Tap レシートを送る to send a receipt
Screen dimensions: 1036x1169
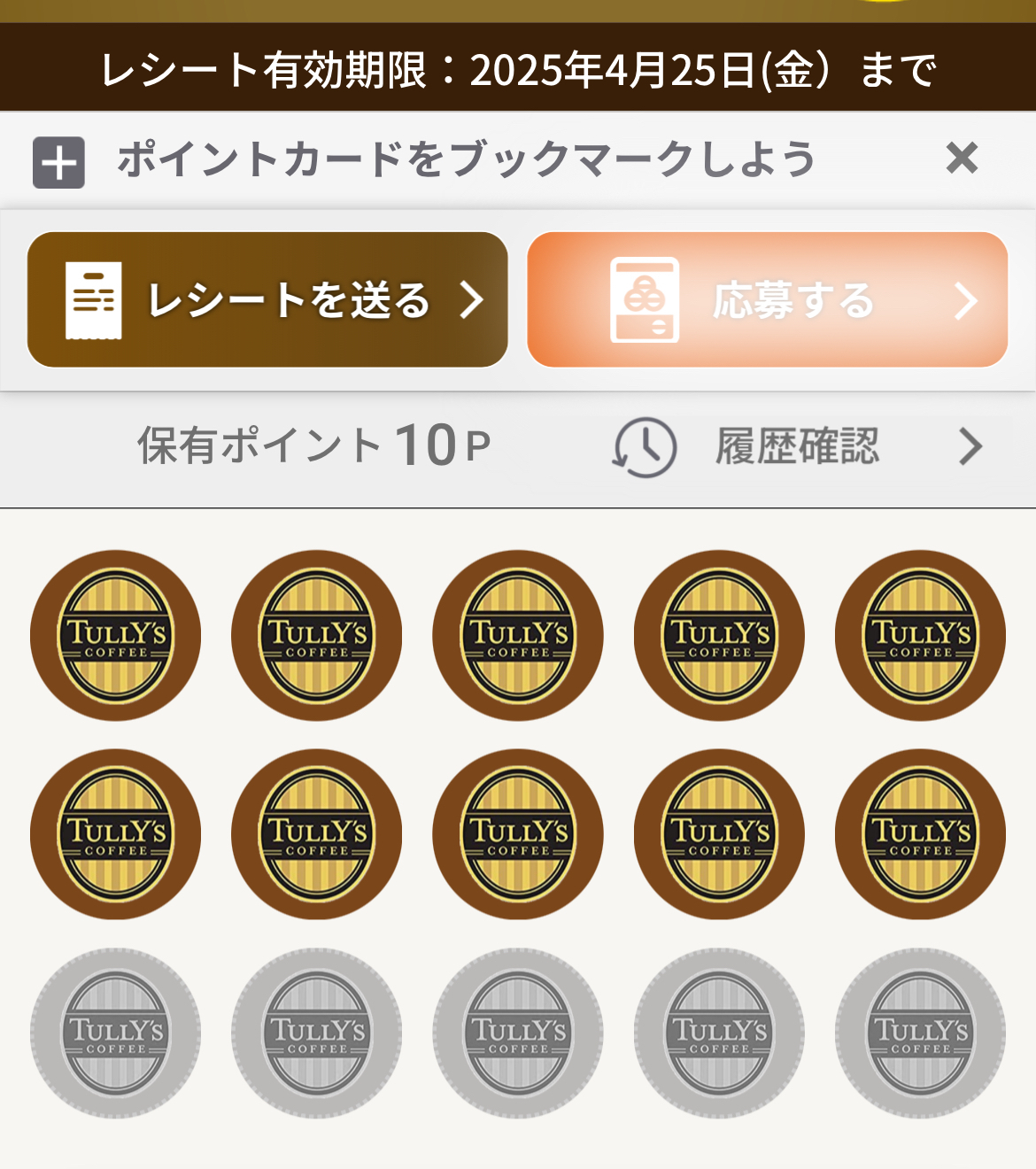[267, 300]
